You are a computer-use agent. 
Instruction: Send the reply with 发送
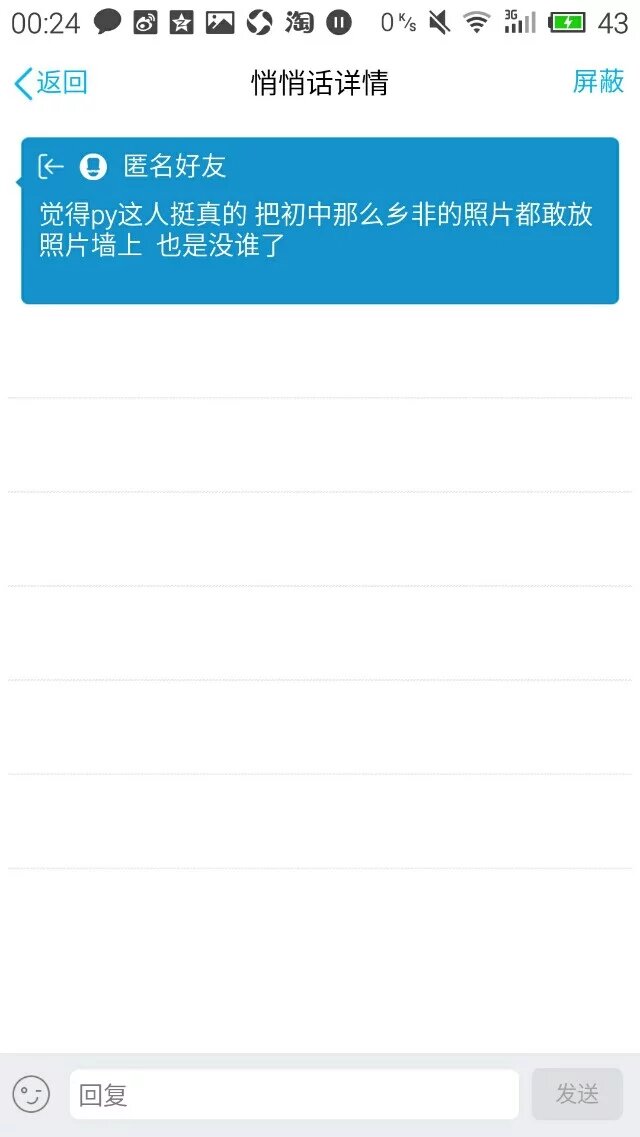coord(577,1094)
